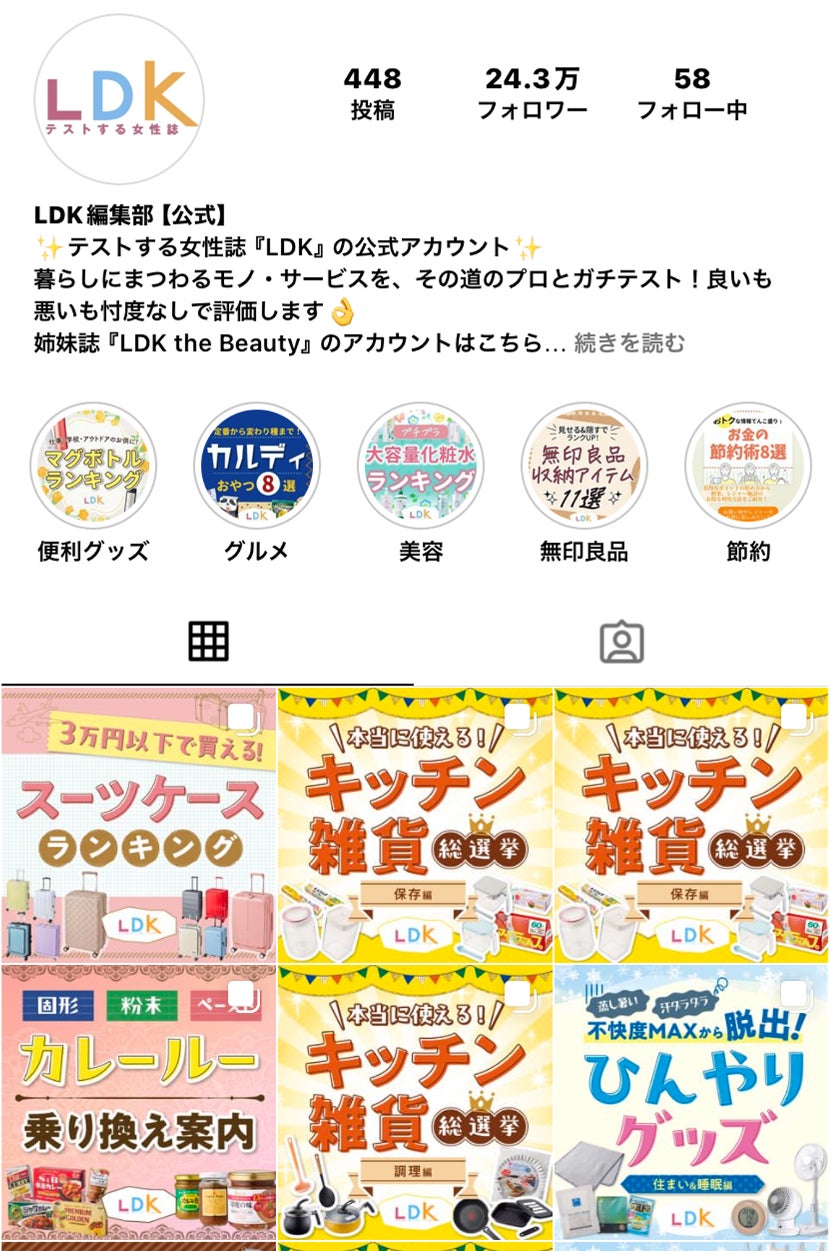The height and width of the screenshot is (1251, 834).
Task: Open the 節約 highlight
Action: pyautogui.click(x=748, y=466)
